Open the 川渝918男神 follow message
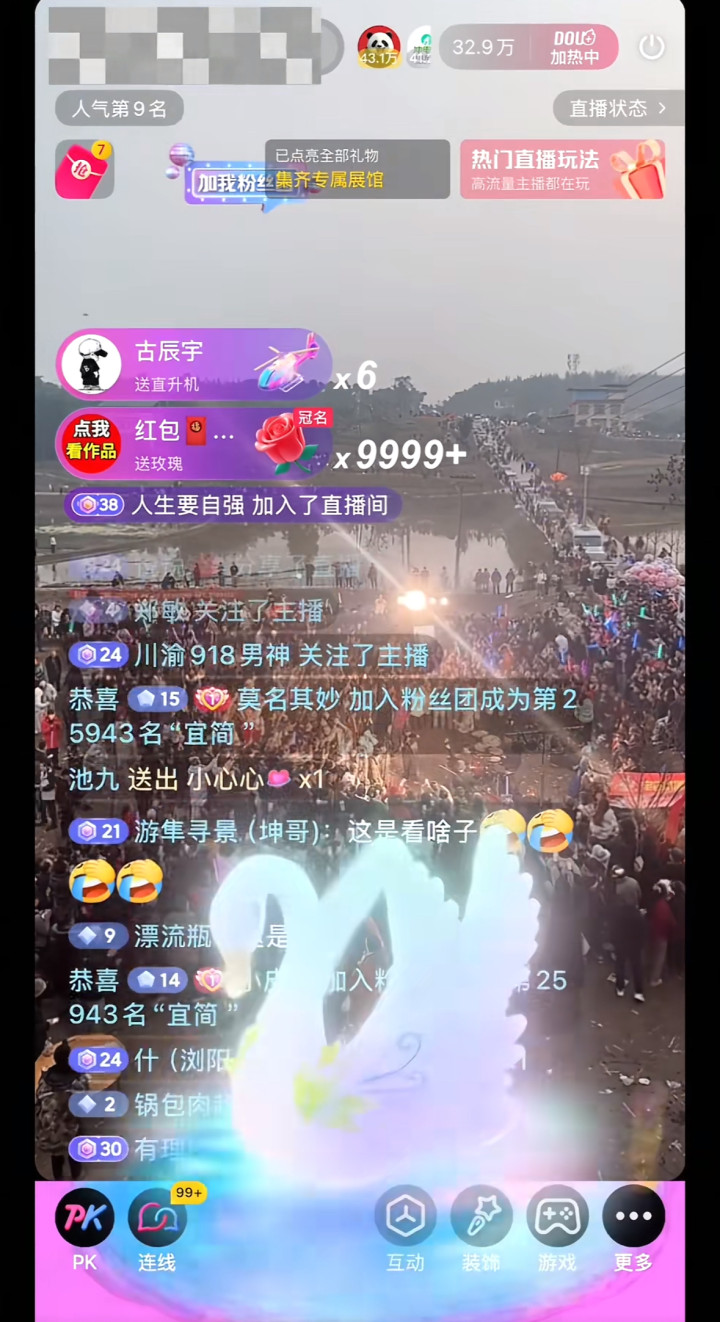The image size is (720, 1322). click(x=250, y=655)
